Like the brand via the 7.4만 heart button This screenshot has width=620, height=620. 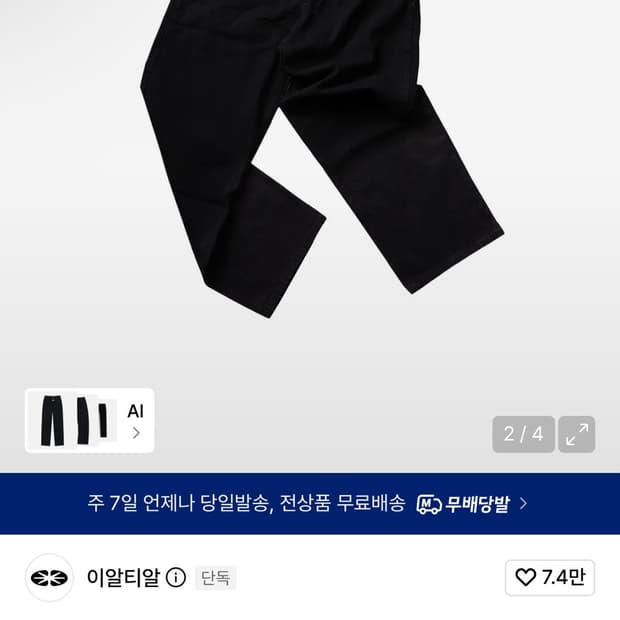pyautogui.click(x=550, y=577)
